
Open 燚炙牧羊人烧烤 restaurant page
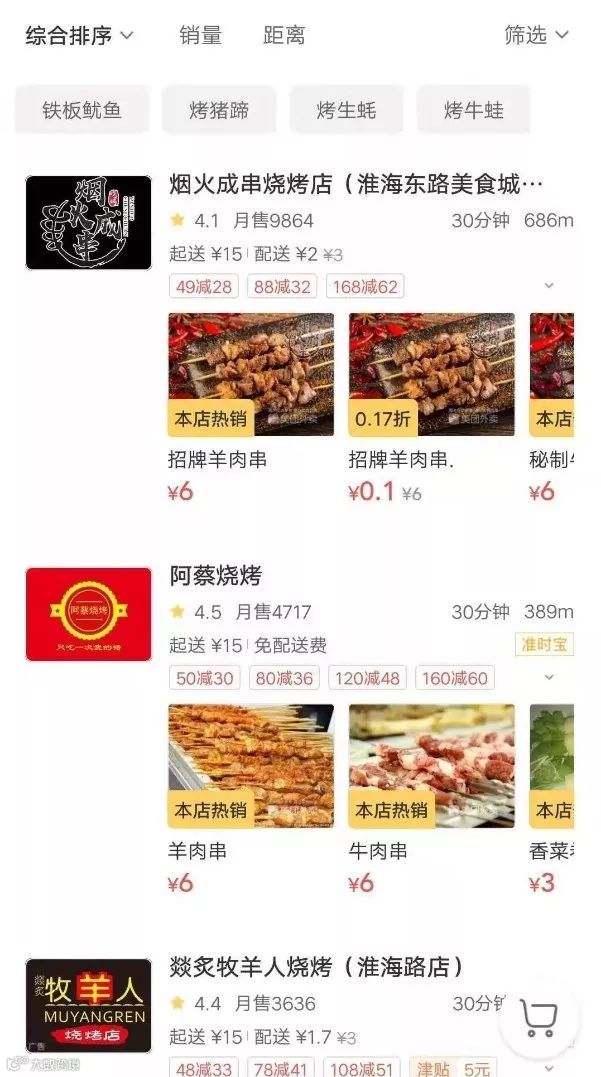(x=317, y=968)
